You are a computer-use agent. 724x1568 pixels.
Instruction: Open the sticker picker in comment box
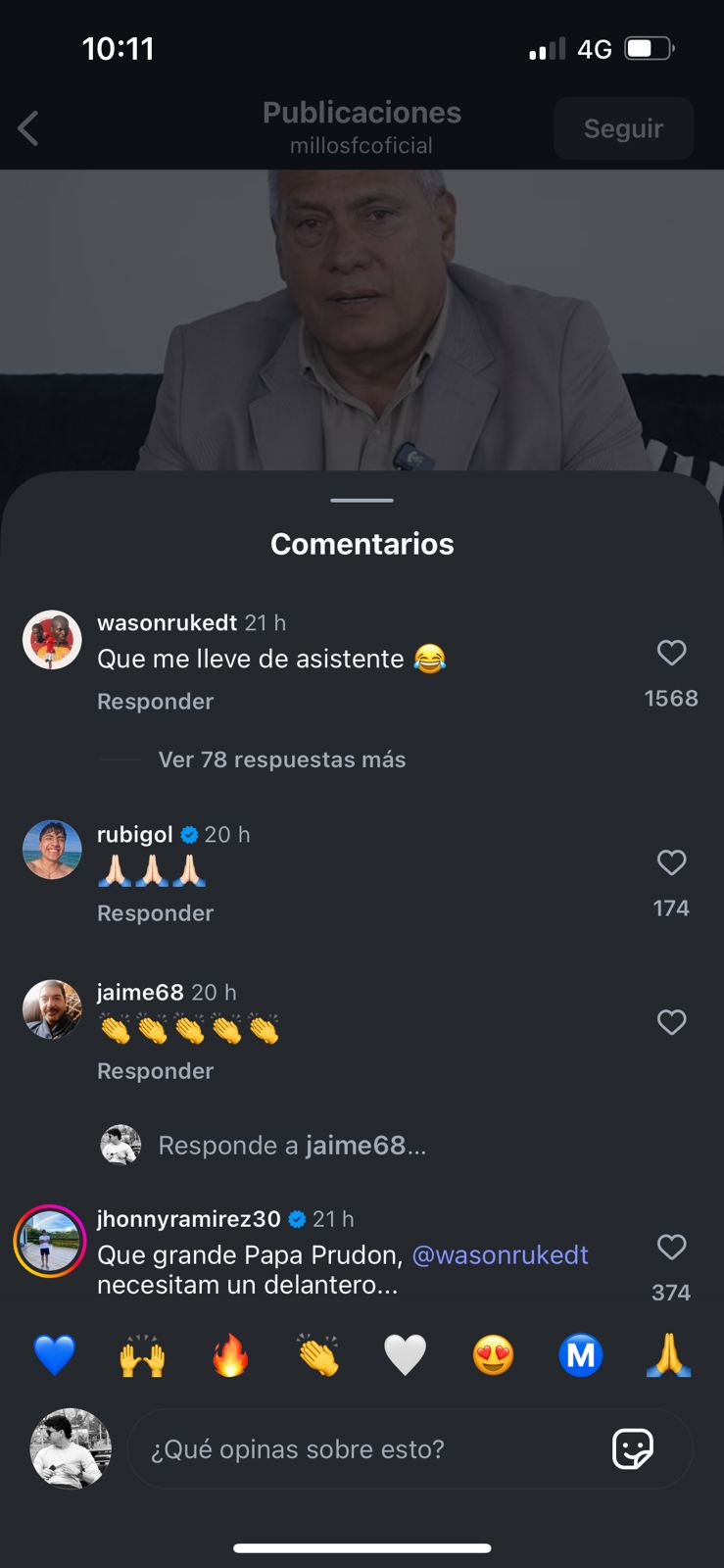tap(633, 1448)
